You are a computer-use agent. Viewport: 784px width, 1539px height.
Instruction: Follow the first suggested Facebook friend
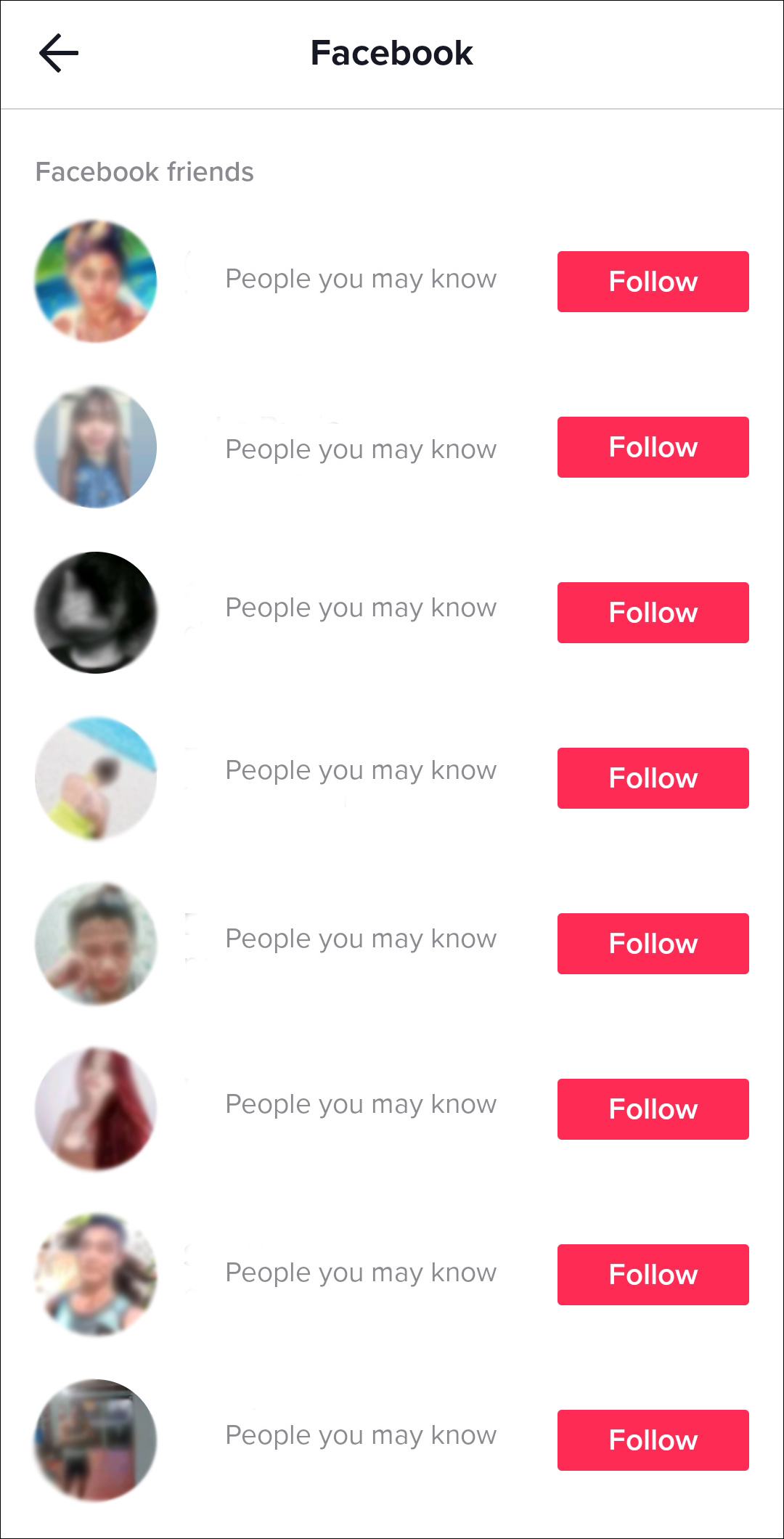click(653, 282)
